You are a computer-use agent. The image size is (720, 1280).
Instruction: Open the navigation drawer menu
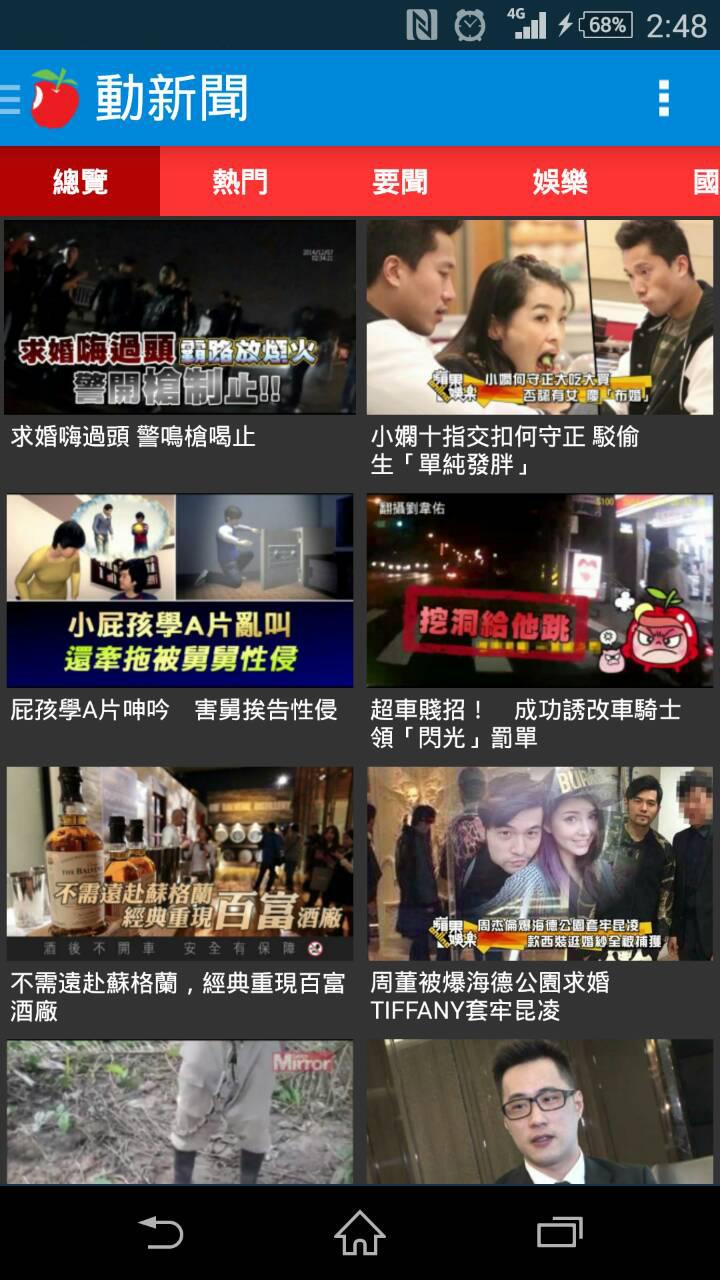tap(12, 98)
